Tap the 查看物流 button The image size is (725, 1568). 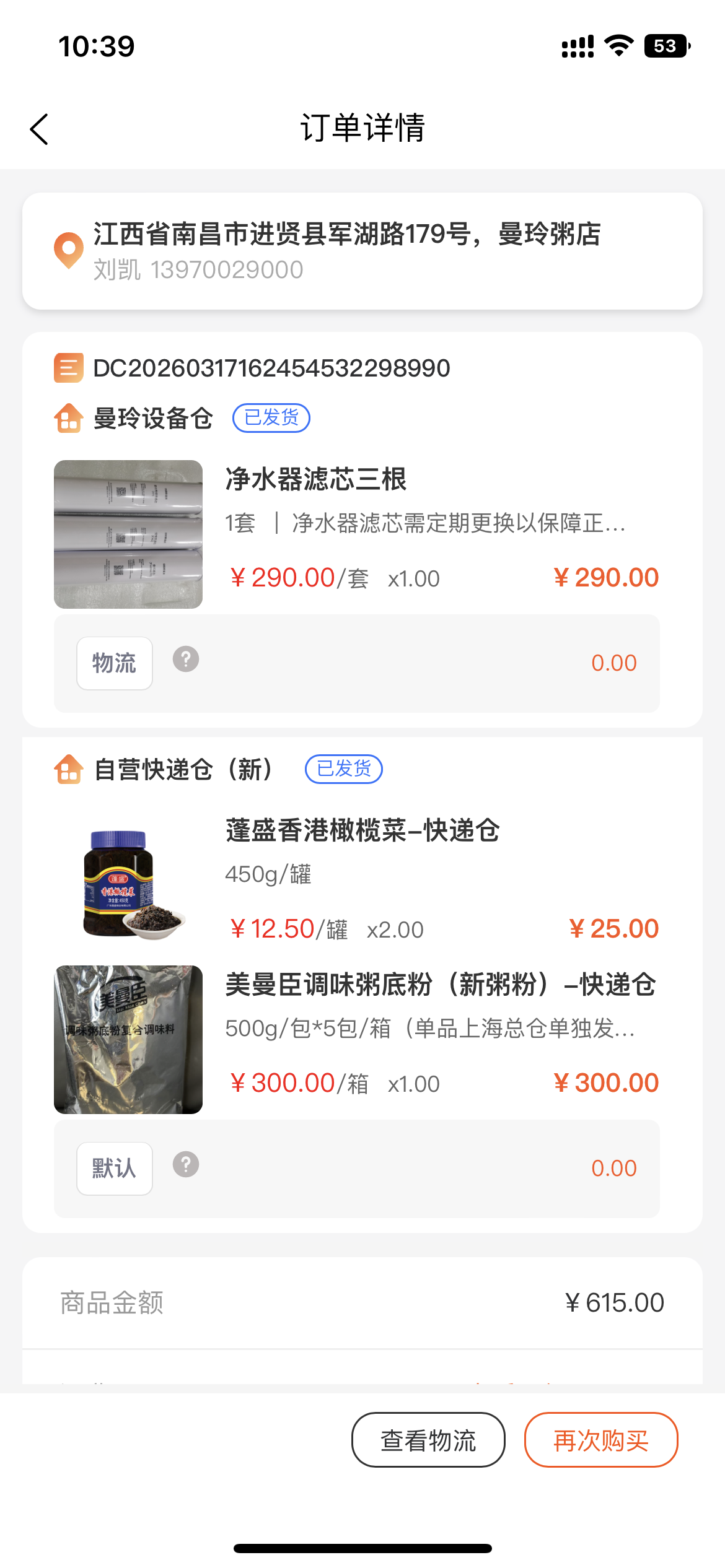coord(428,1440)
